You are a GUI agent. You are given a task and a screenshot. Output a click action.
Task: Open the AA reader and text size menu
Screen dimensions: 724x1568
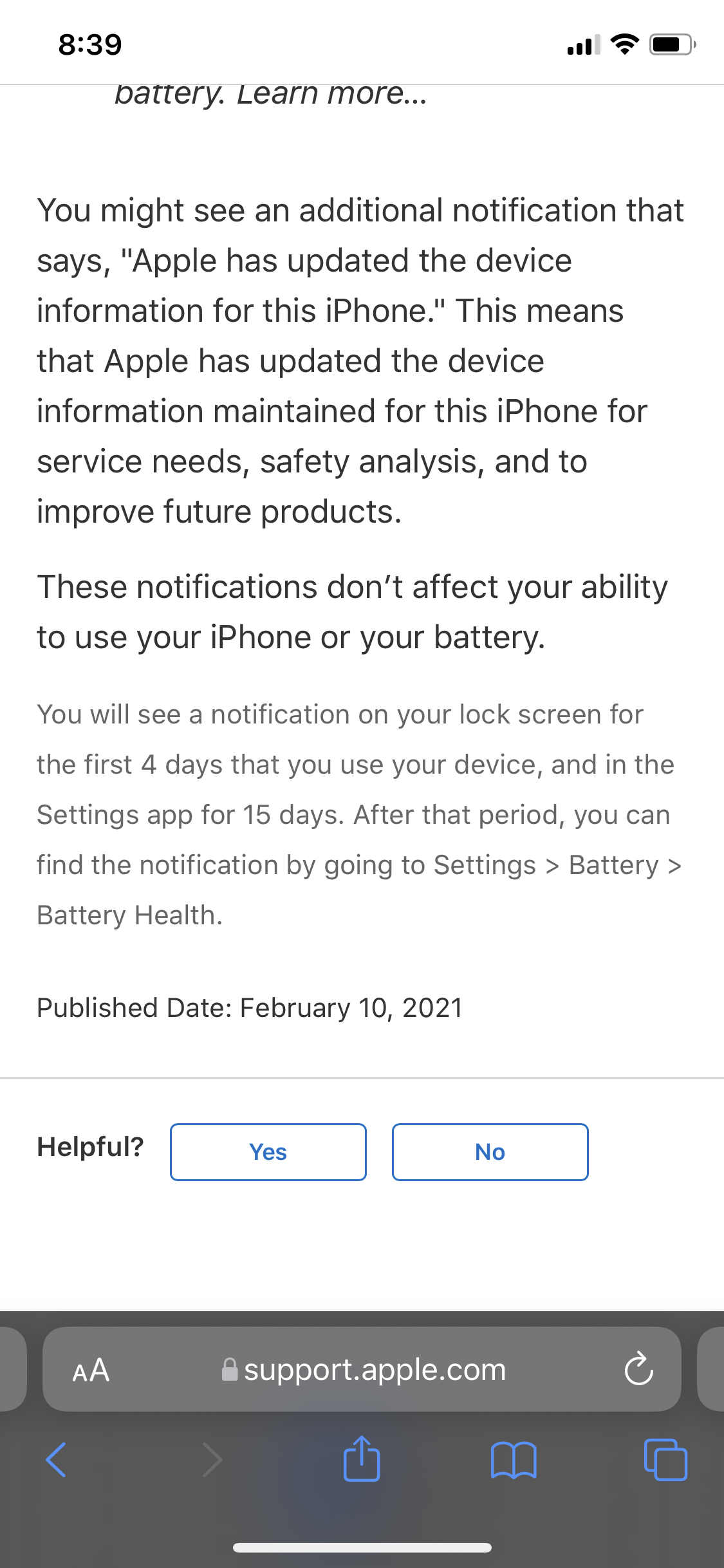tap(91, 1370)
